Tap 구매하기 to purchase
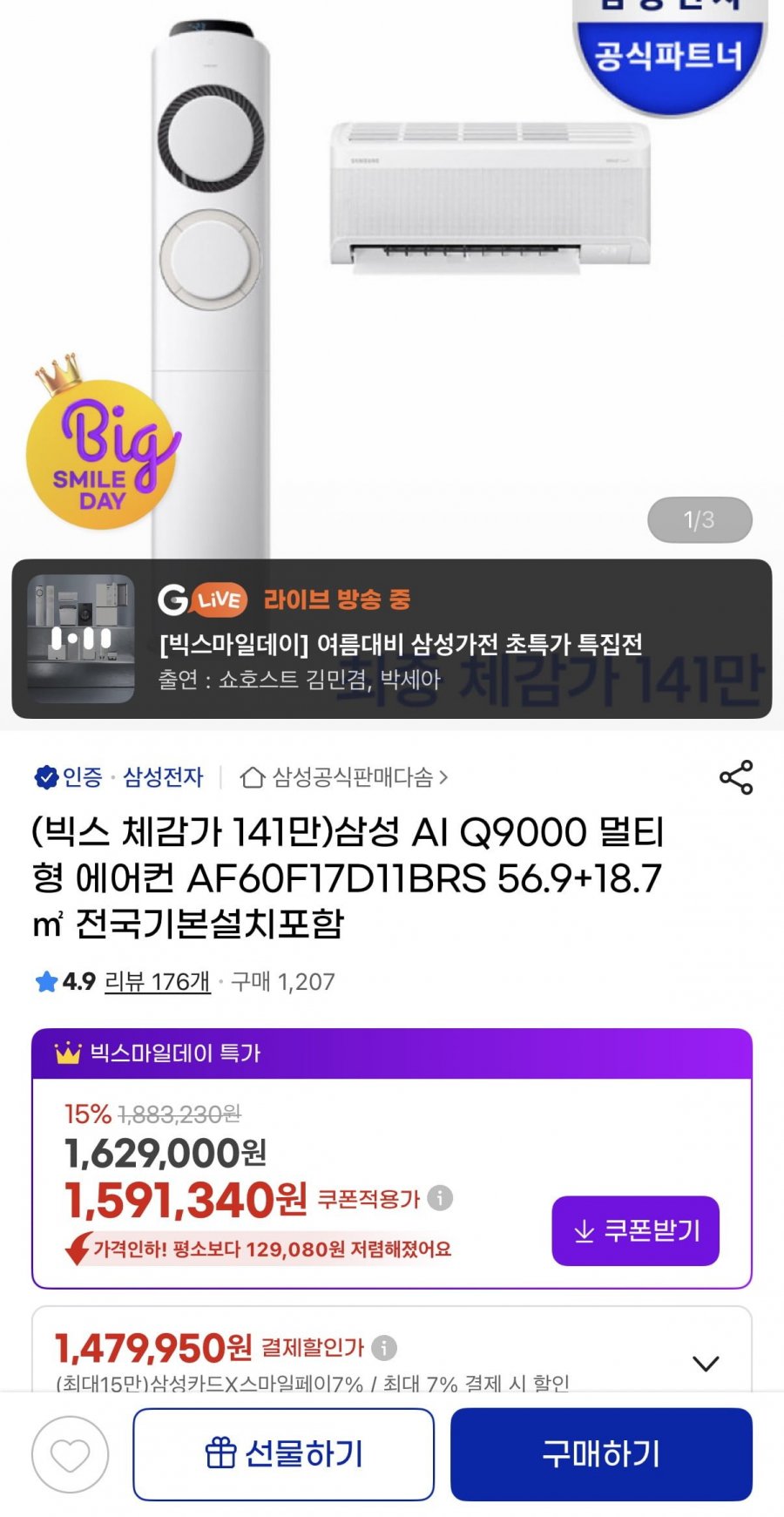 pyautogui.click(x=601, y=1454)
